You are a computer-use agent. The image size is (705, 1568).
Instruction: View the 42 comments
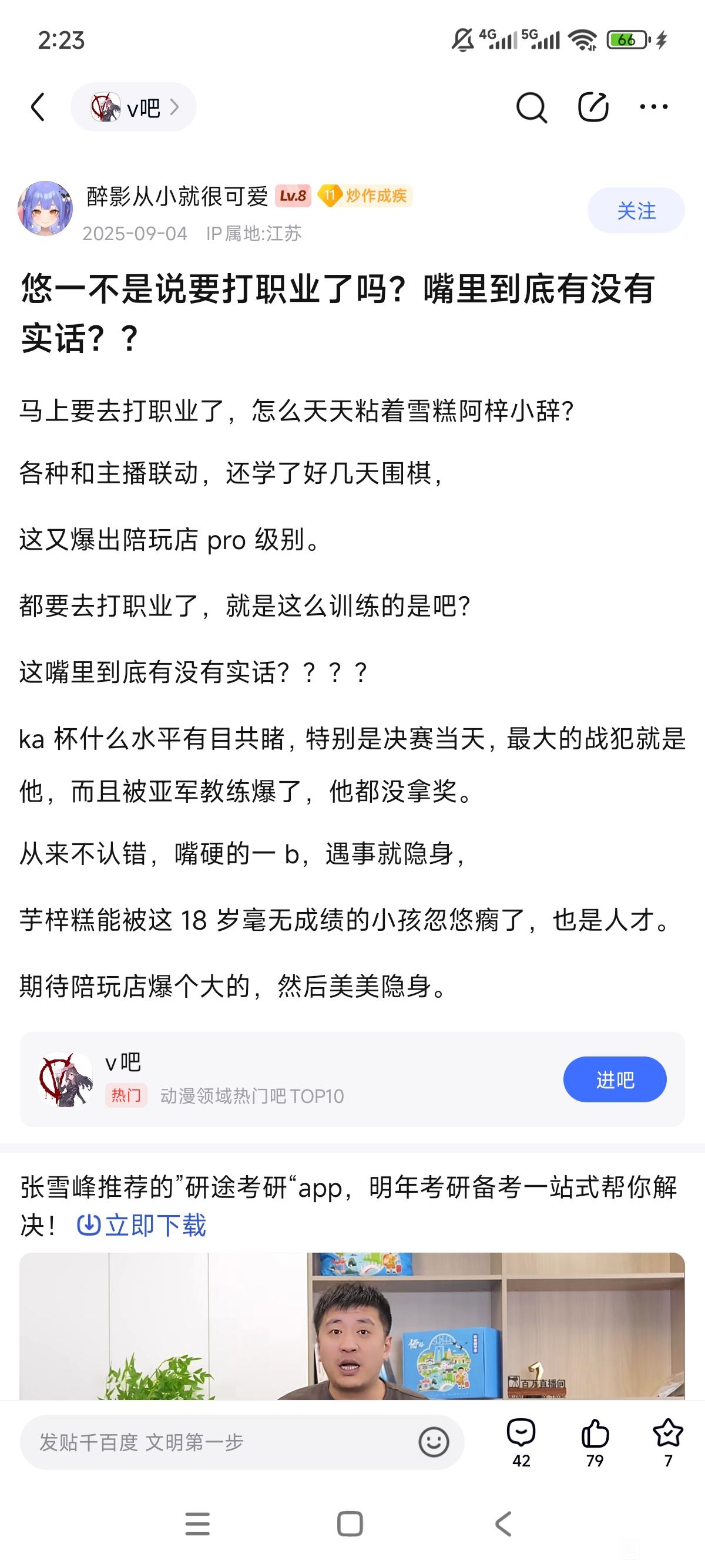click(521, 1442)
